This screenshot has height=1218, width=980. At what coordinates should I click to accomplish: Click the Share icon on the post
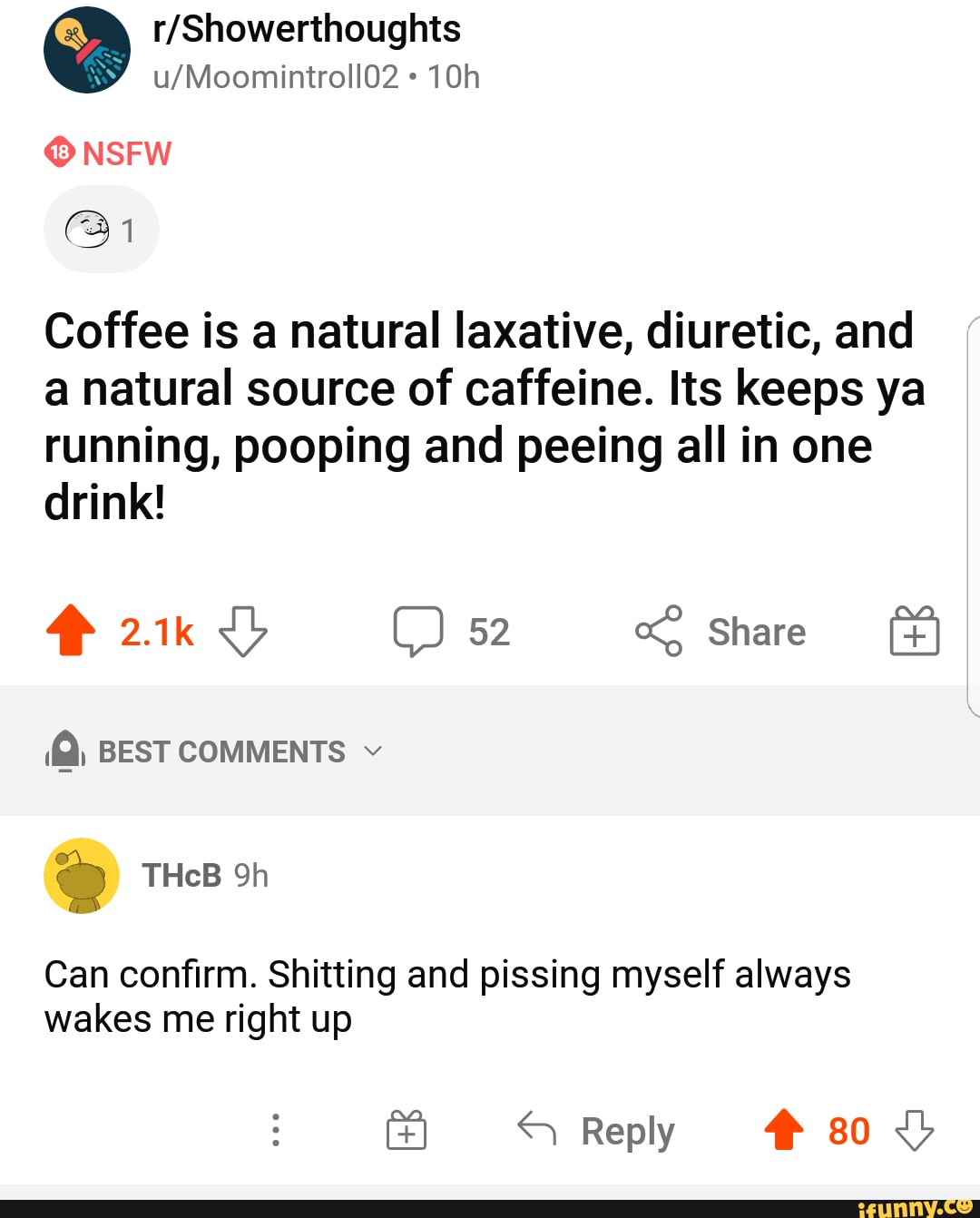click(661, 631)
